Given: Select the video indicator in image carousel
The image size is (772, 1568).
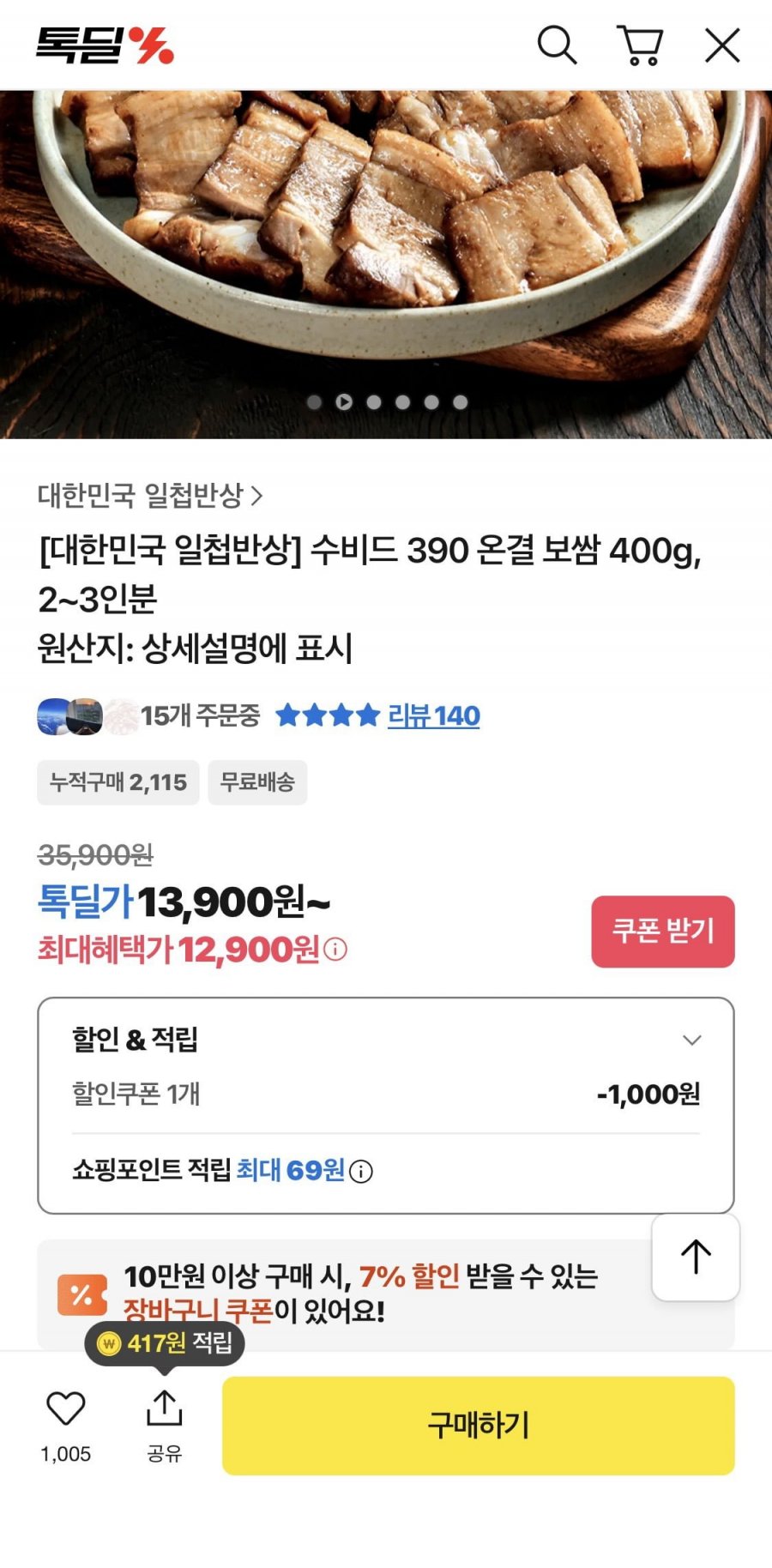Looking at the screenshot, I should point(344,402).
